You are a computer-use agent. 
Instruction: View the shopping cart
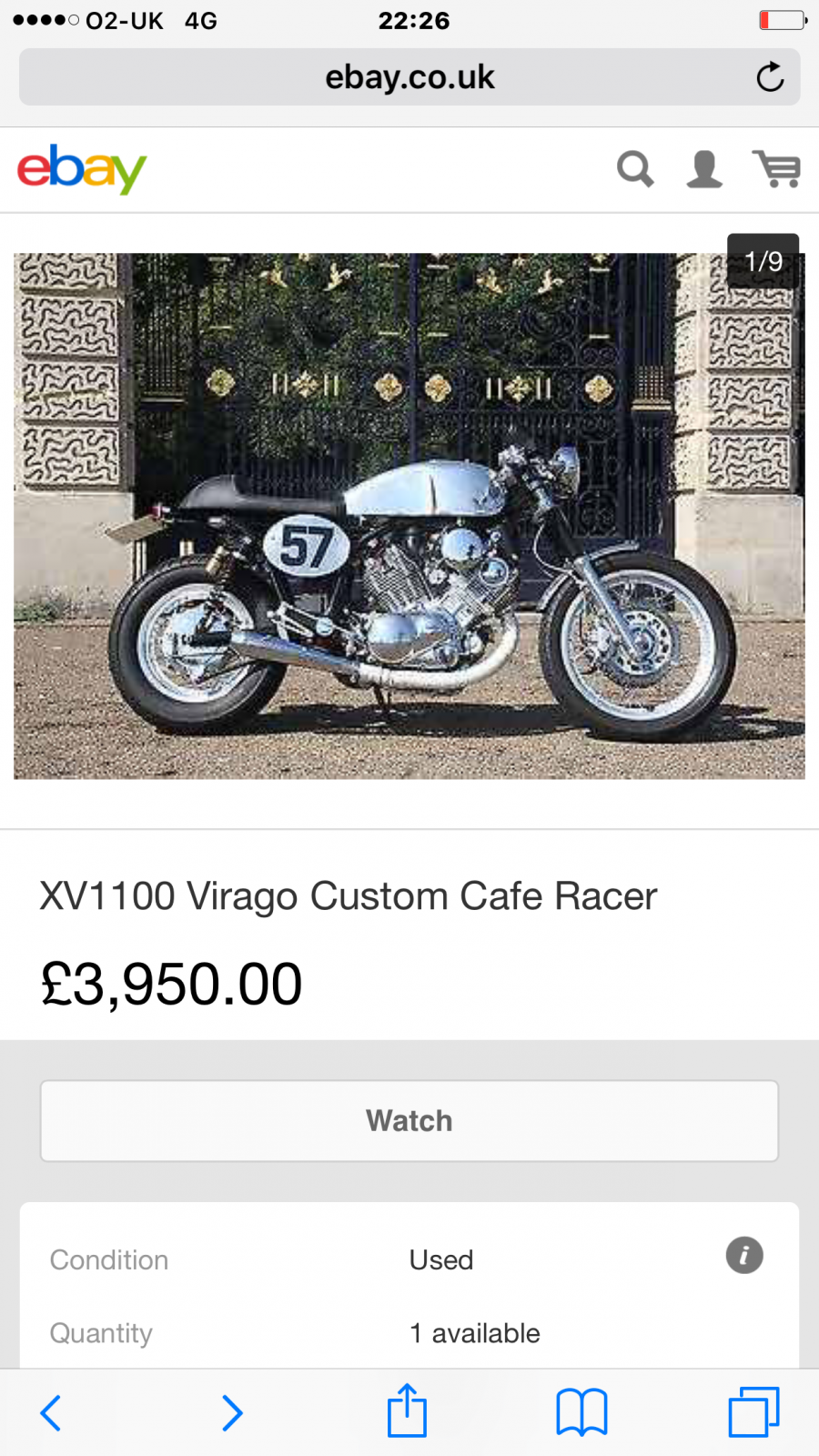(x=776, y=169)
